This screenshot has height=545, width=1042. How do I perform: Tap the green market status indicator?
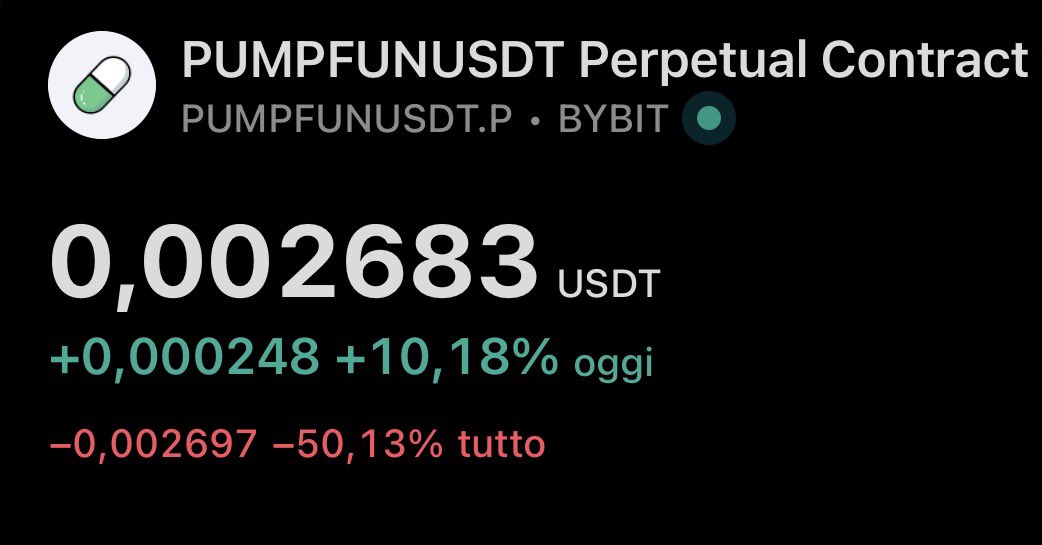[x=708, y=120]
